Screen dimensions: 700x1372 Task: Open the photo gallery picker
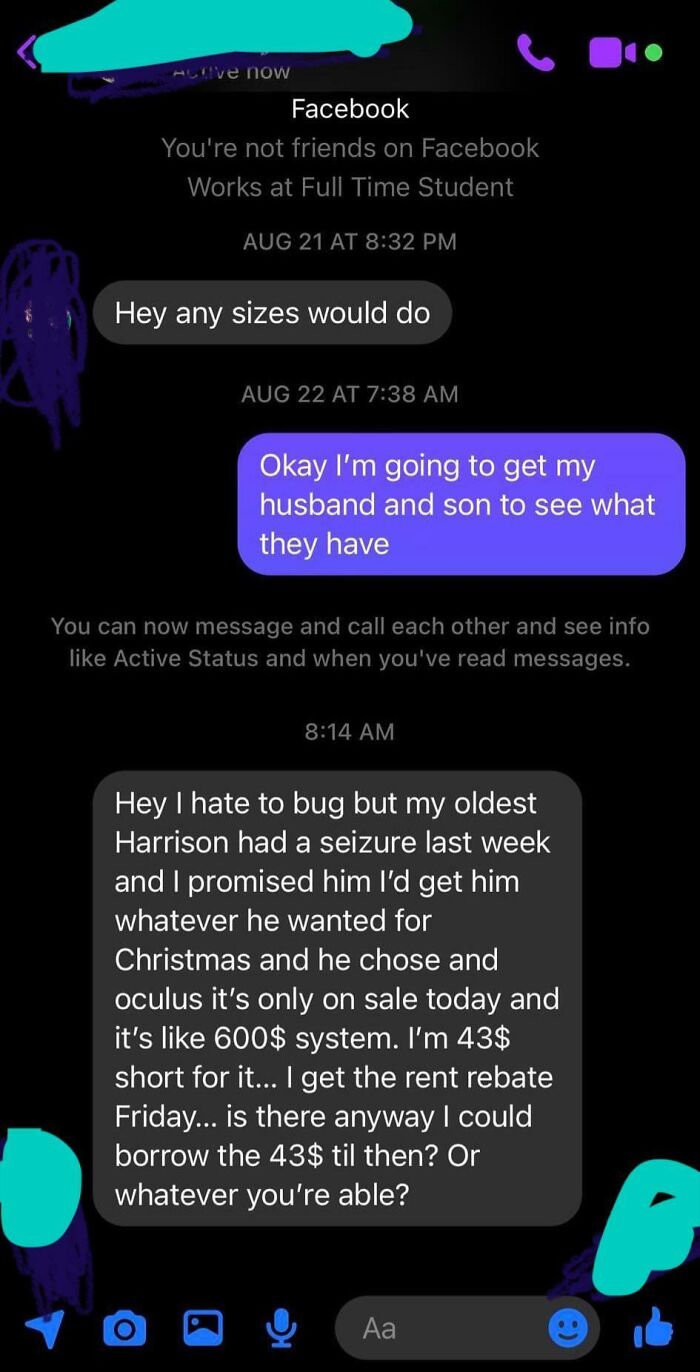coord(203,1328)
